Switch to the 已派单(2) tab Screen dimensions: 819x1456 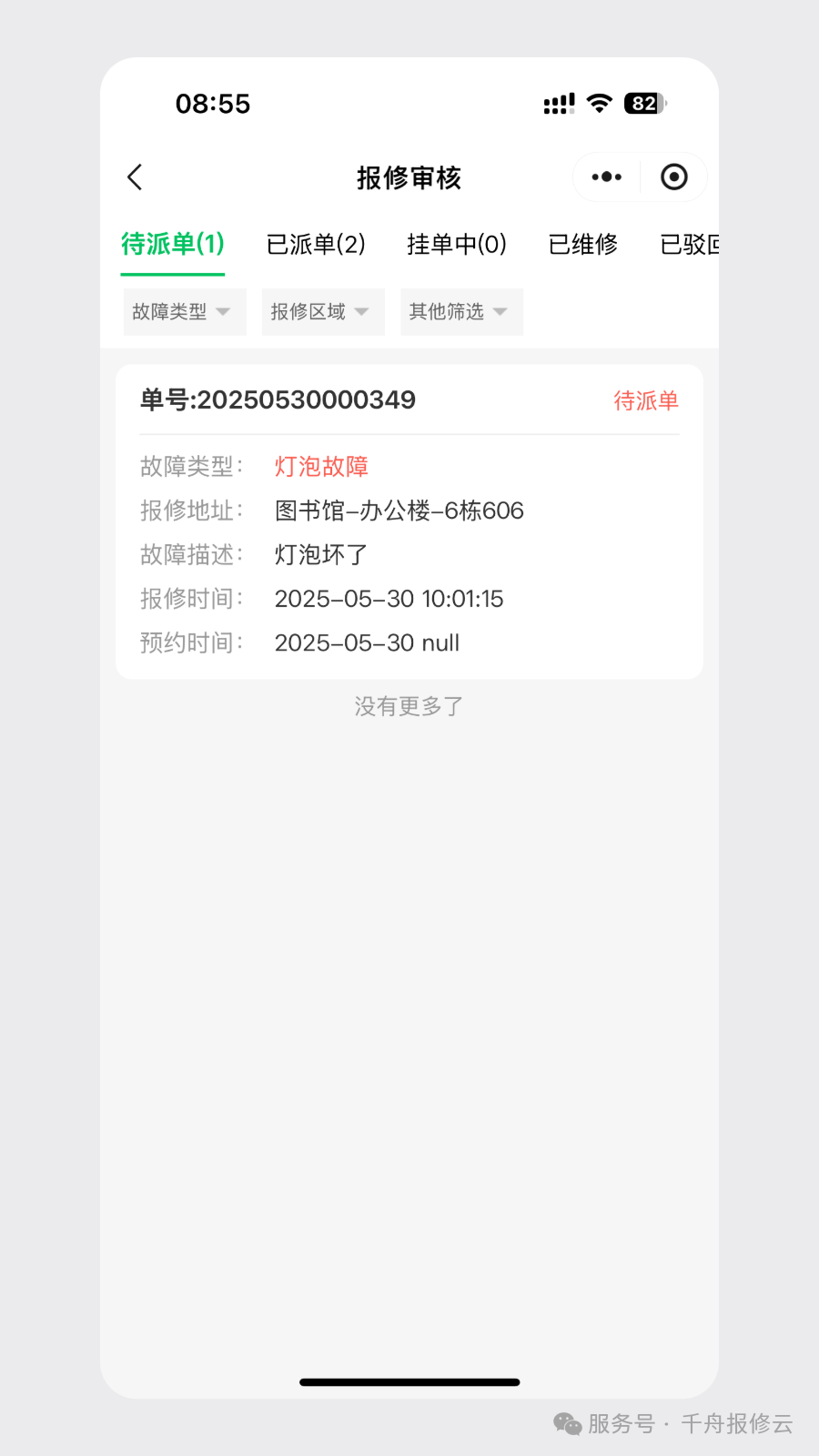coord(317,244)
